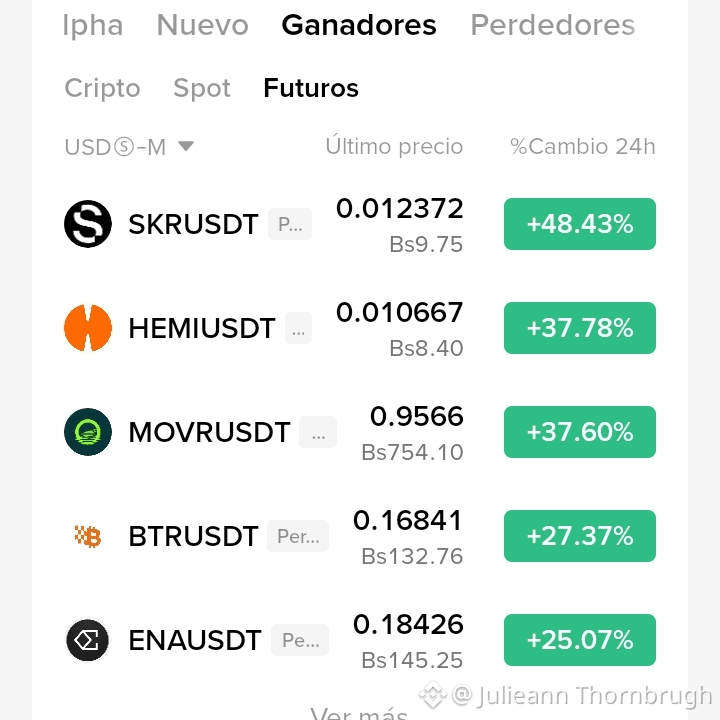
Task: Select the Ganadores tab
Action: tap(359, 25)
